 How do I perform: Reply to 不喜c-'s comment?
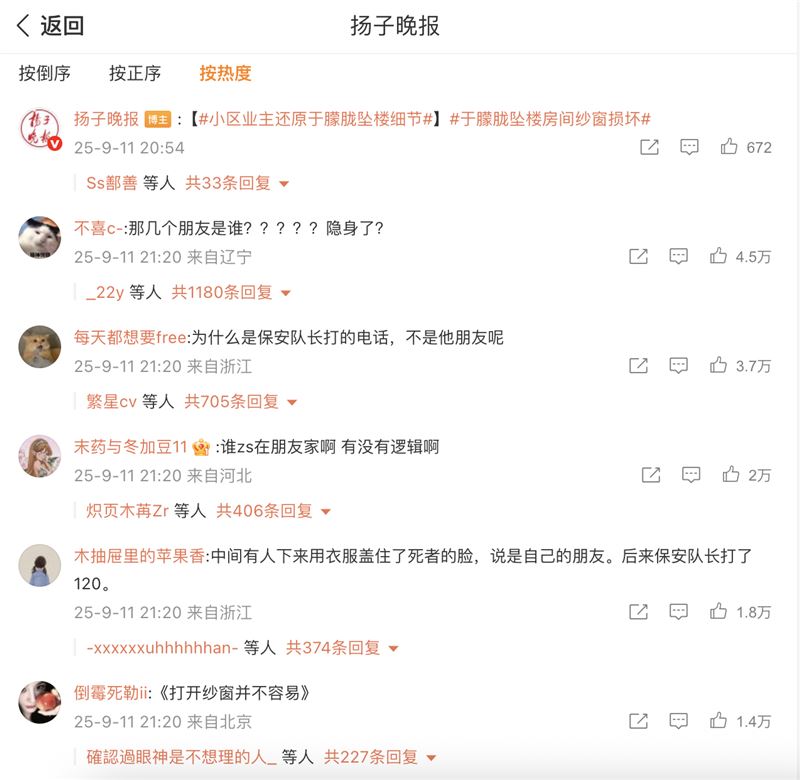coord(678,257)
